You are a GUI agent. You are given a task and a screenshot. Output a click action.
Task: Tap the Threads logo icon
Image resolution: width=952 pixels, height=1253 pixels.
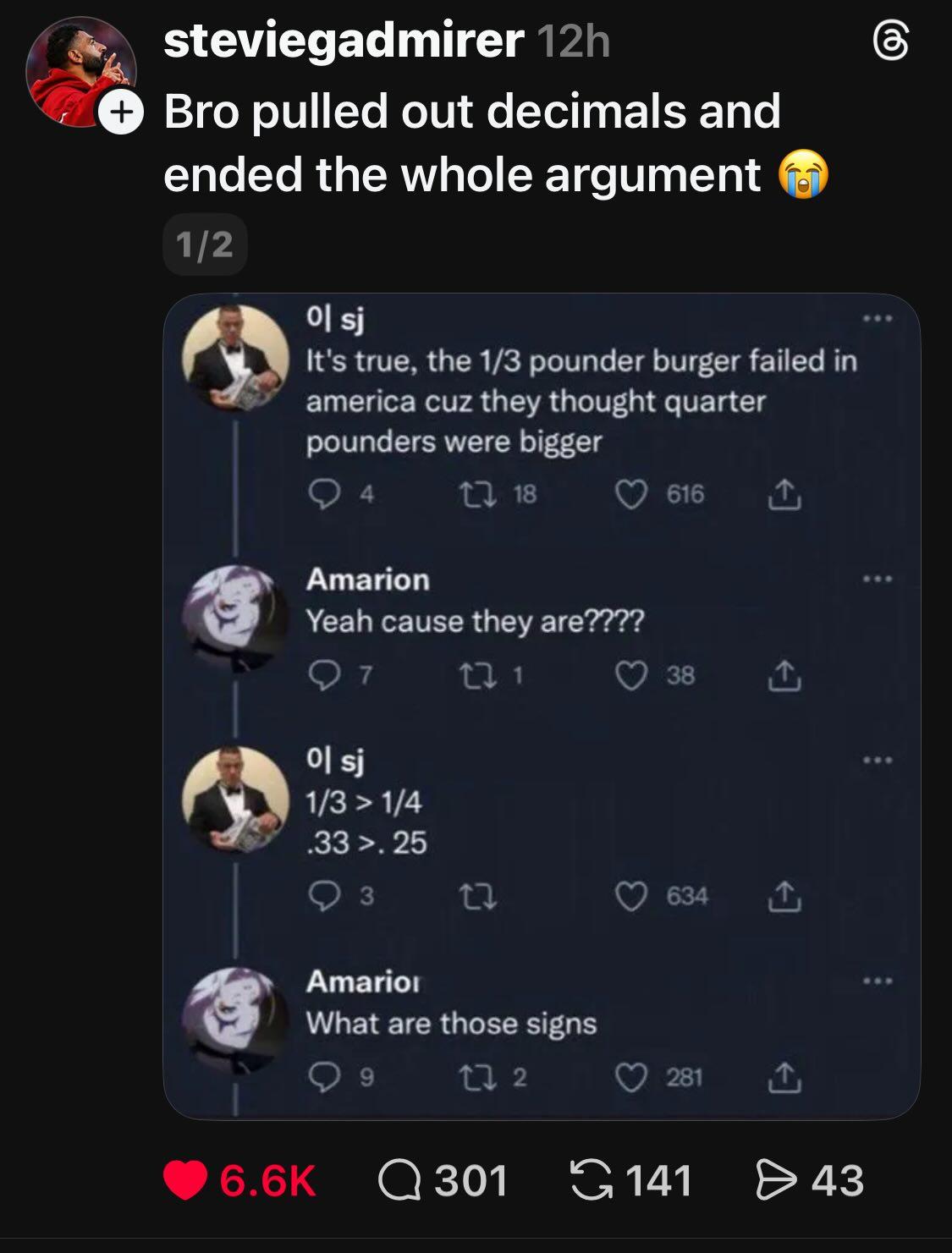tap(889, 42)
